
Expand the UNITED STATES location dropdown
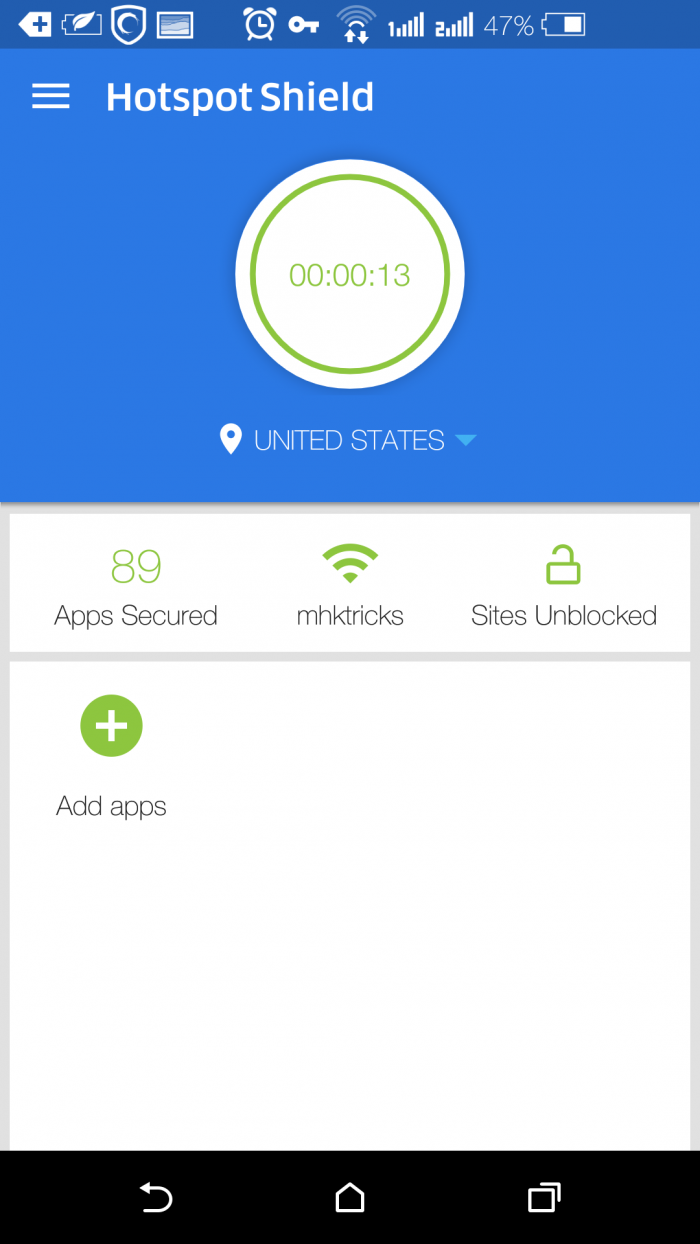click(349, 440)
